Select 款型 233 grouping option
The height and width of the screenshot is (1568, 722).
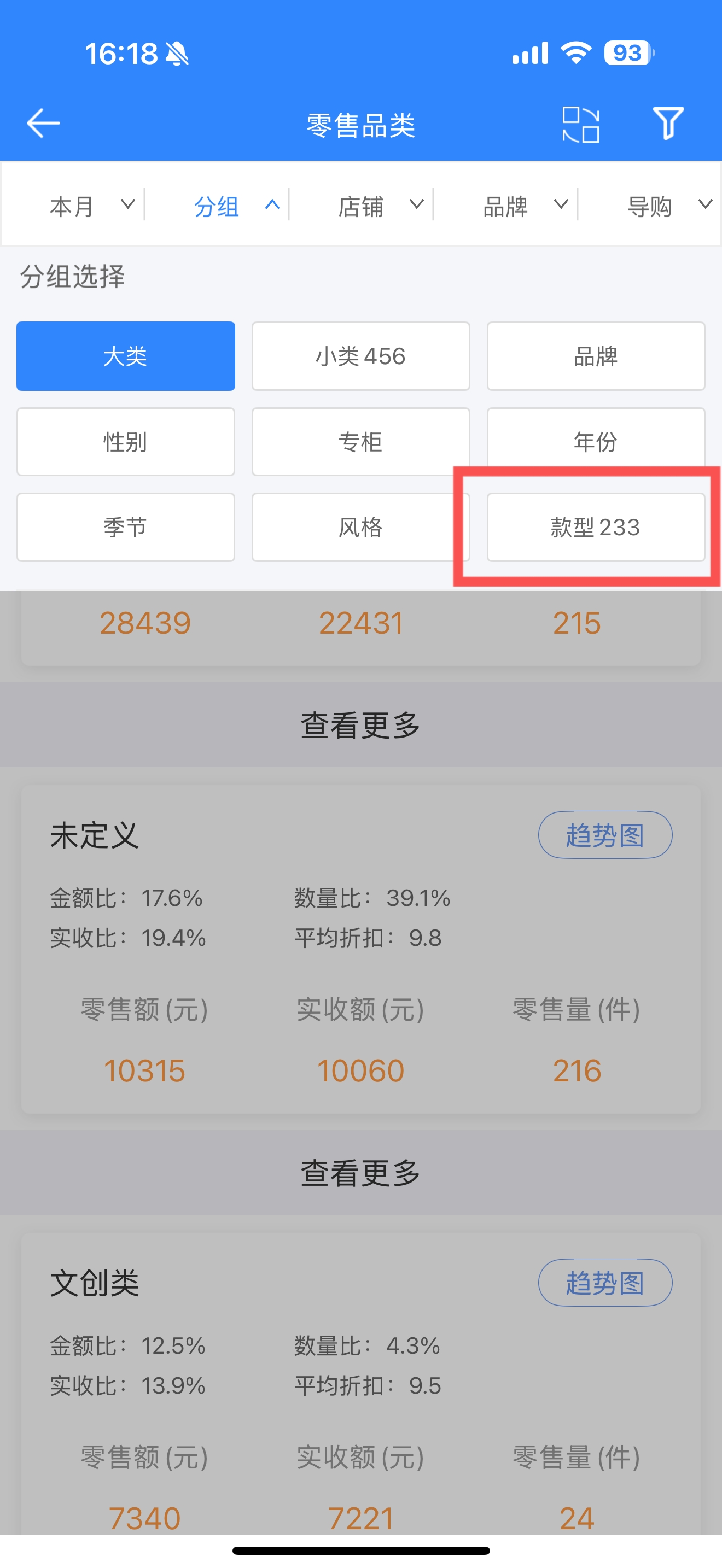click(x=595, y=527)
